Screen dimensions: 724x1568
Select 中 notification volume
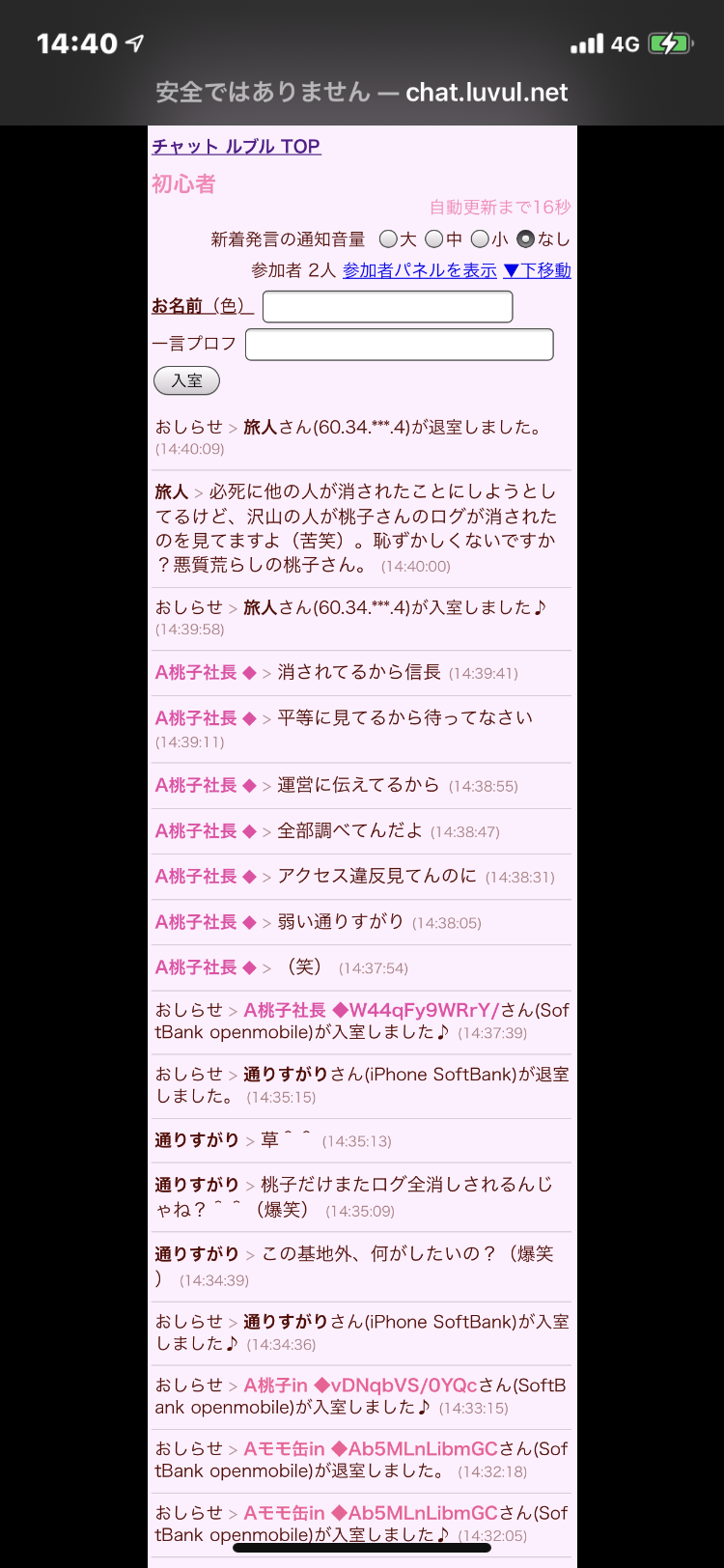coord(434,238)
